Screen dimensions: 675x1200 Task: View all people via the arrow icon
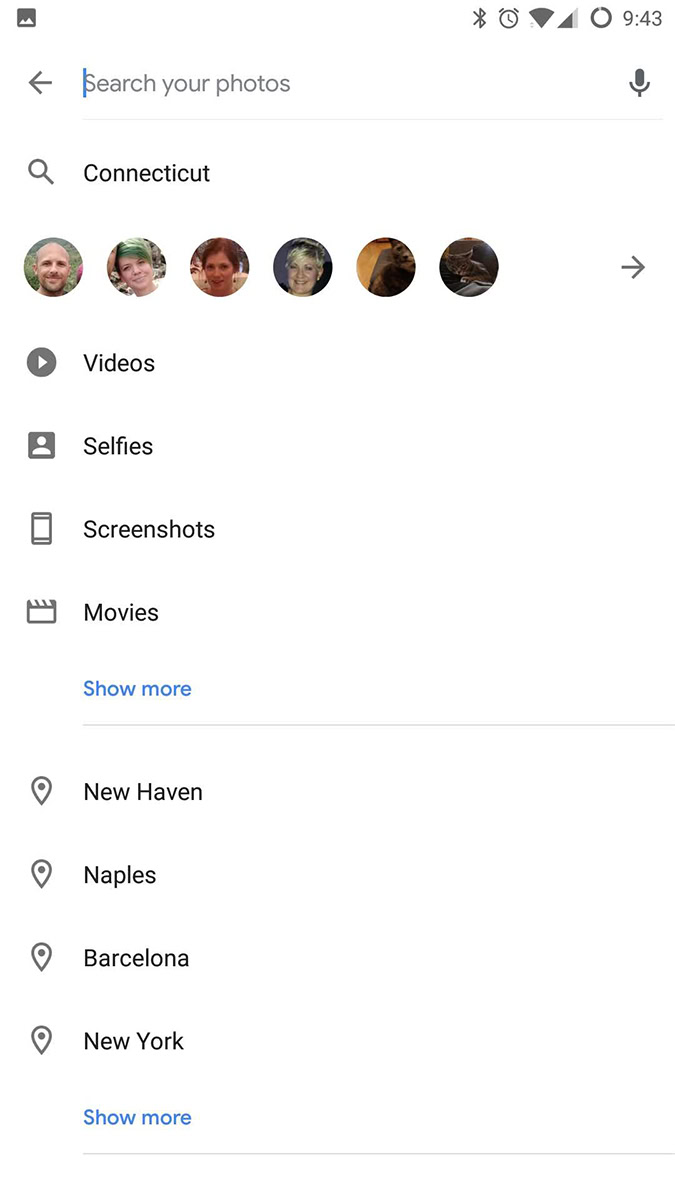coord(632,267)
